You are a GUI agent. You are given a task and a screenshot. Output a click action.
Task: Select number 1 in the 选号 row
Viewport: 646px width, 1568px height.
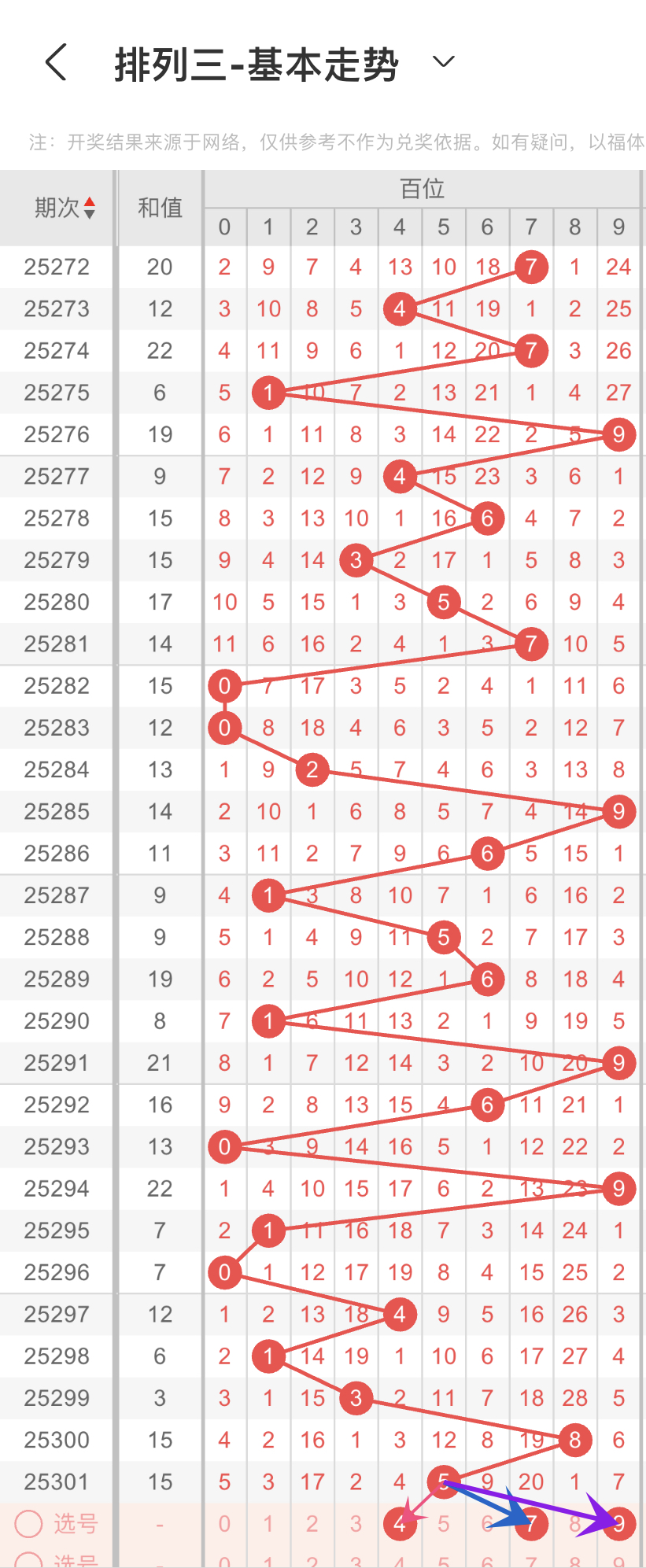(x=268, y=1524)
